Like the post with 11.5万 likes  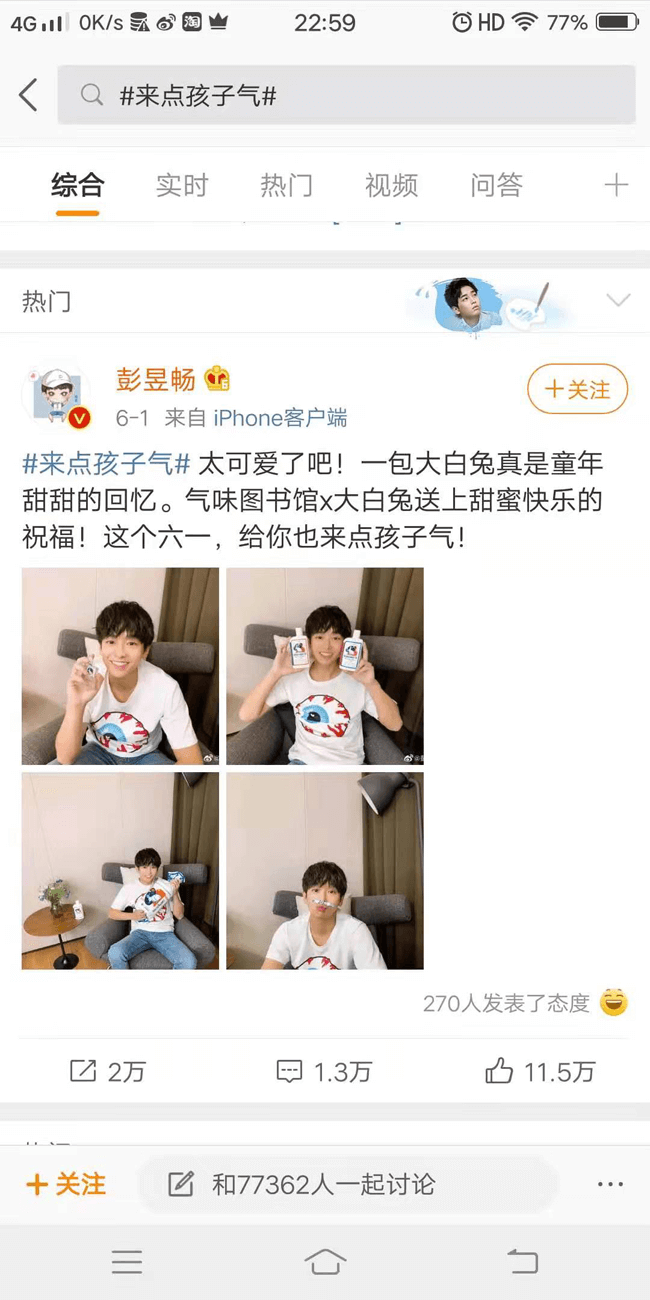[540, 1072]
